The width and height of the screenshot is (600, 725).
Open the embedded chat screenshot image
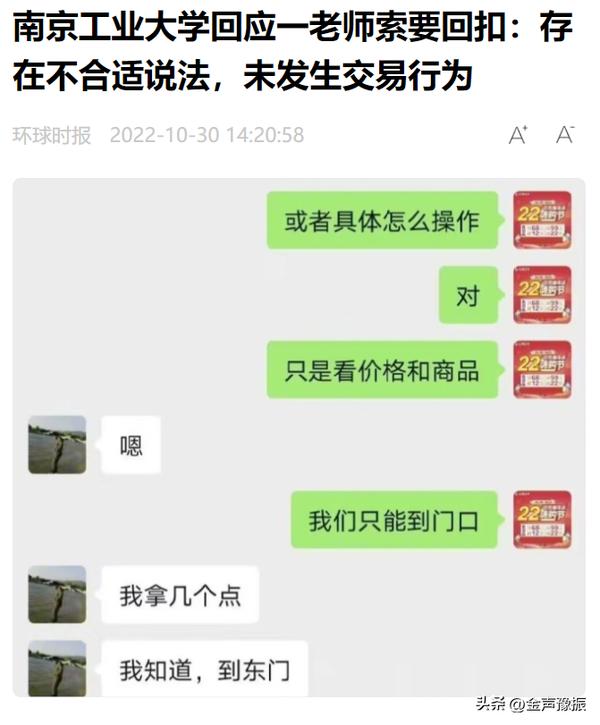pos(298,440)
